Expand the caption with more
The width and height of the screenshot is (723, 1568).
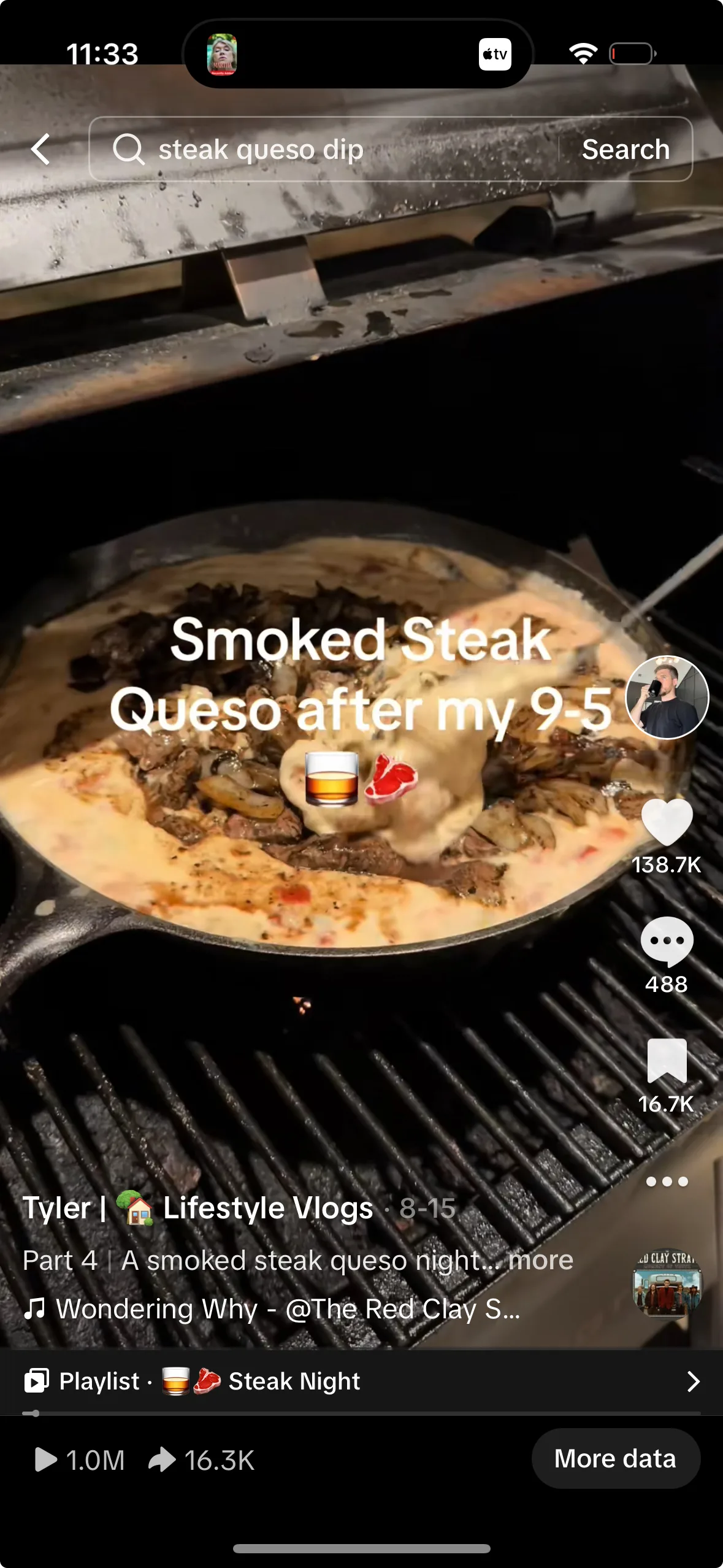[541, 1260]
